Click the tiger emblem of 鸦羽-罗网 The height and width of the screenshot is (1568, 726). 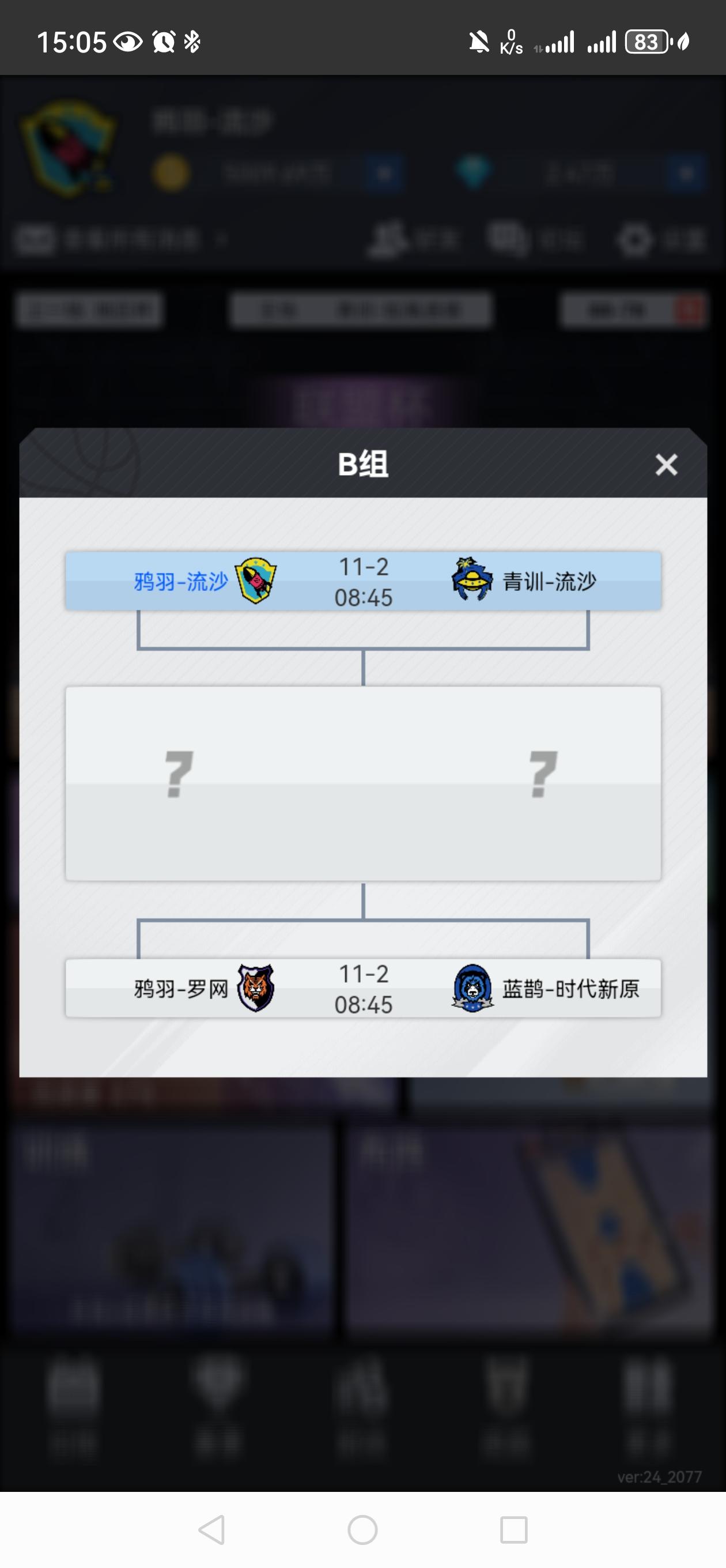(256, 989)
